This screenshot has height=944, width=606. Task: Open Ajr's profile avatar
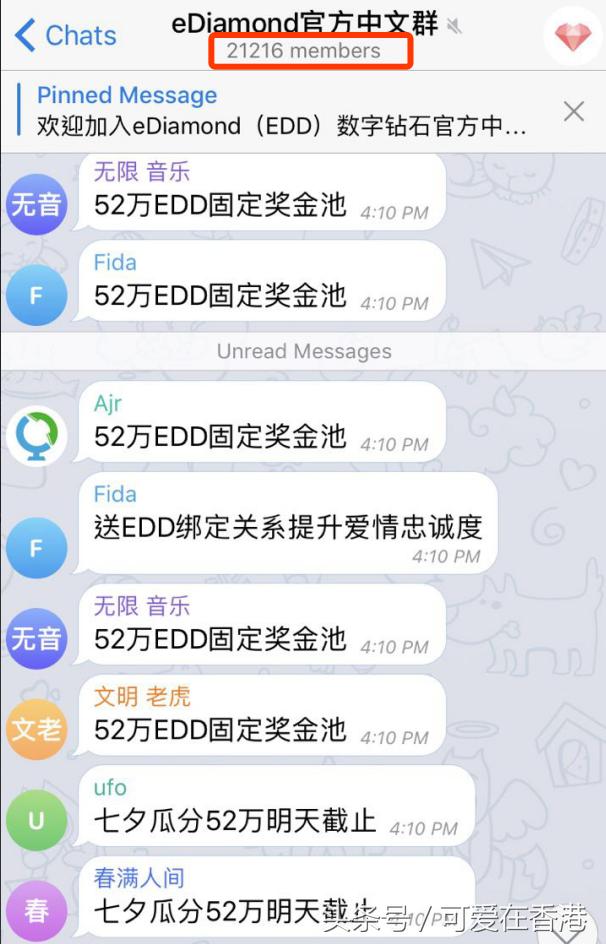(x=36, y=435)
